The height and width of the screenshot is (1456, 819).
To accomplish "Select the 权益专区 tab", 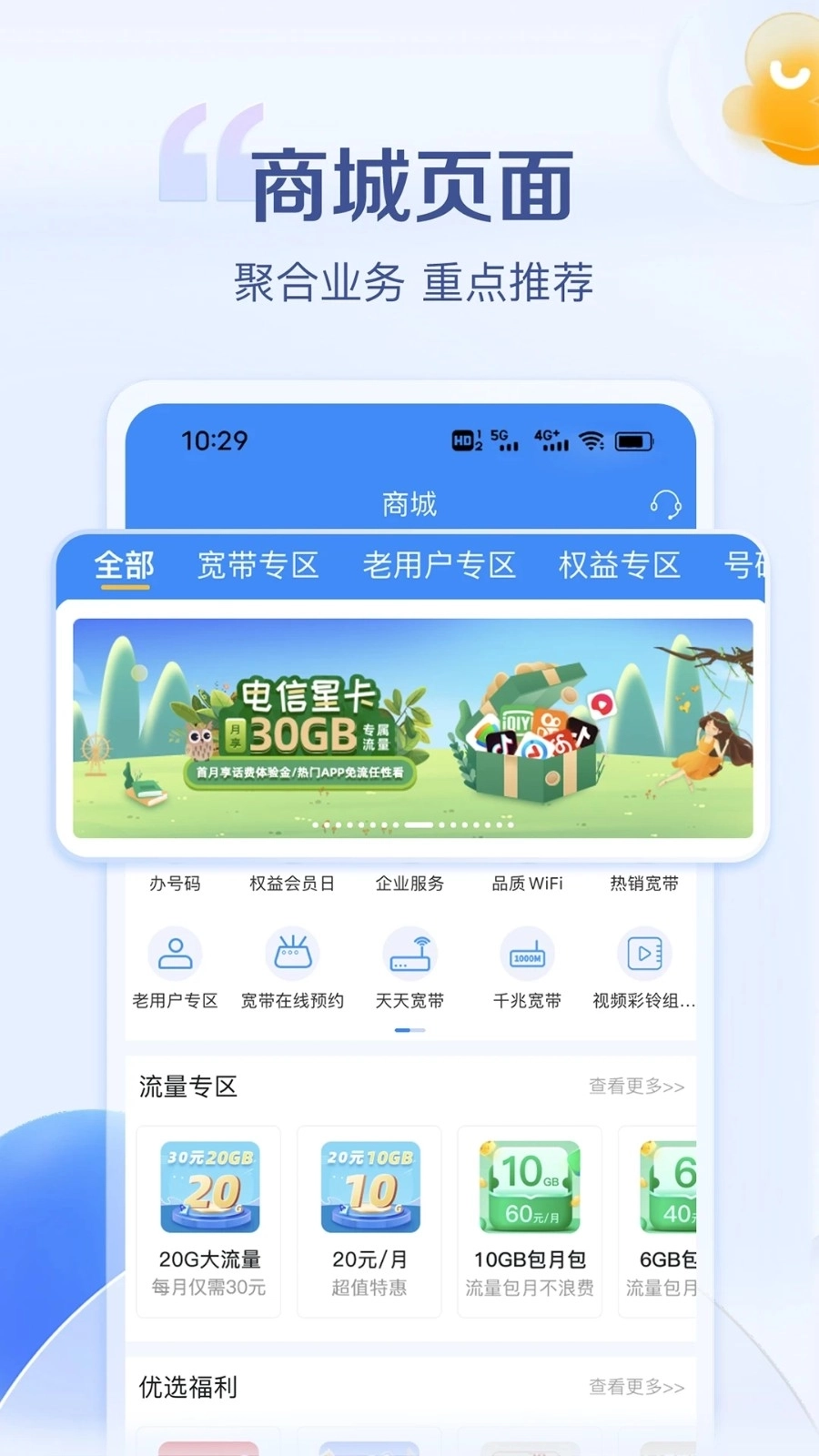I will point(620,564).
